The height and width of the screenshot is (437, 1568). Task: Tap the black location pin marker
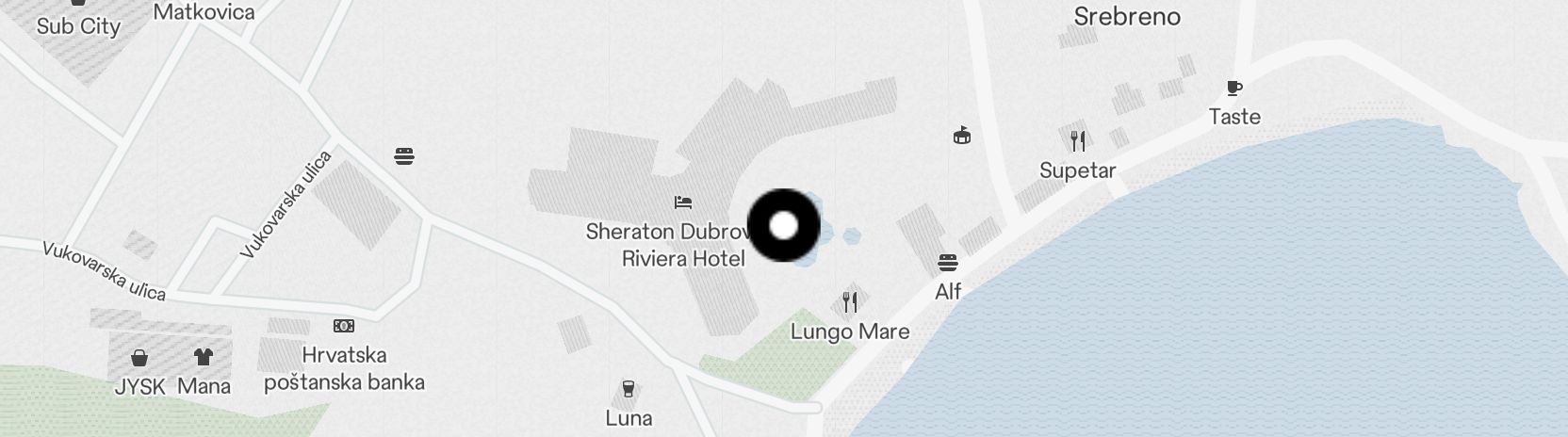pyautogui.click(x=784, y=226)
